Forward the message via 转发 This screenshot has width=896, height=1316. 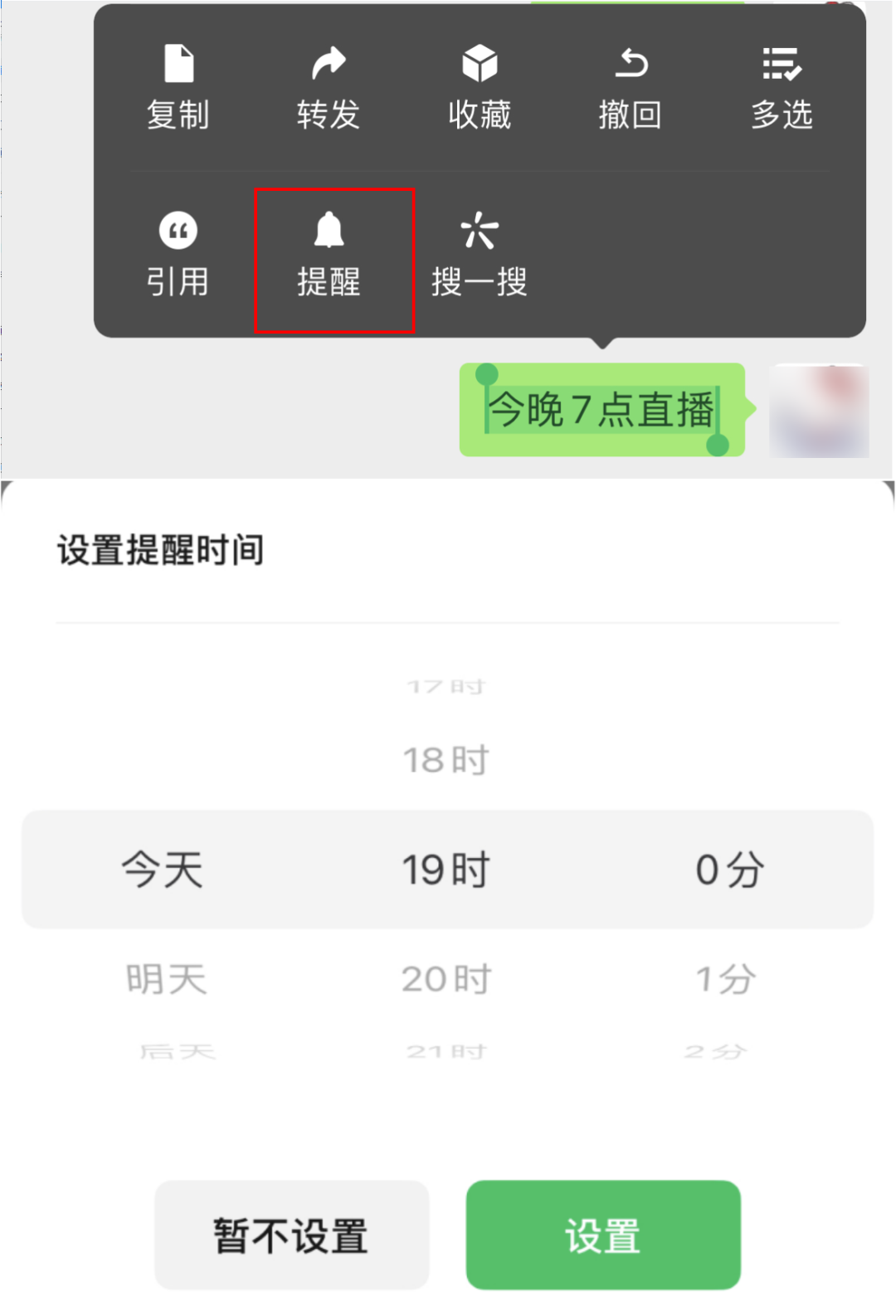(329, 88)
